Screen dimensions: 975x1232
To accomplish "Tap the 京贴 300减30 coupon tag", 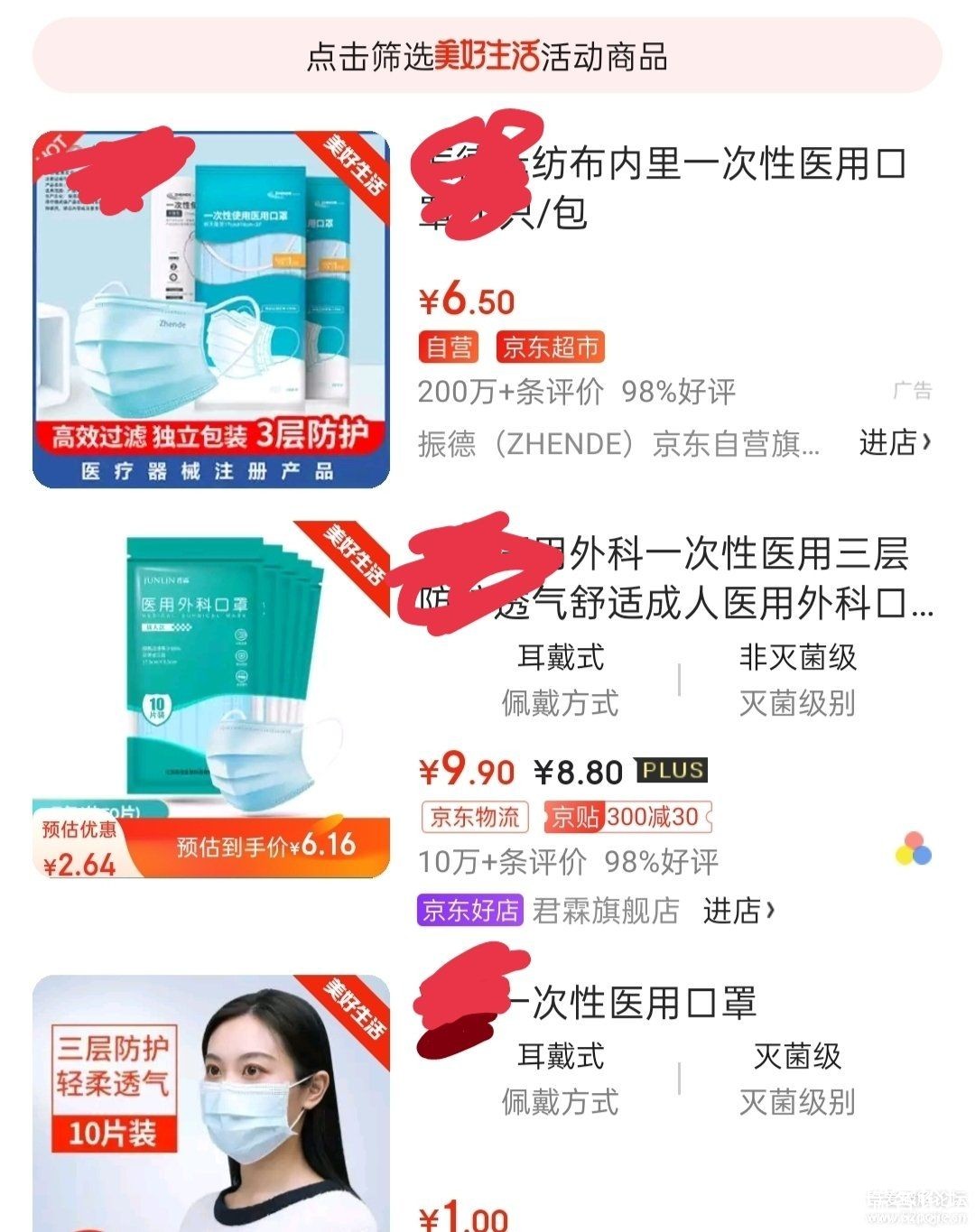I will click(x=628, y=818).
